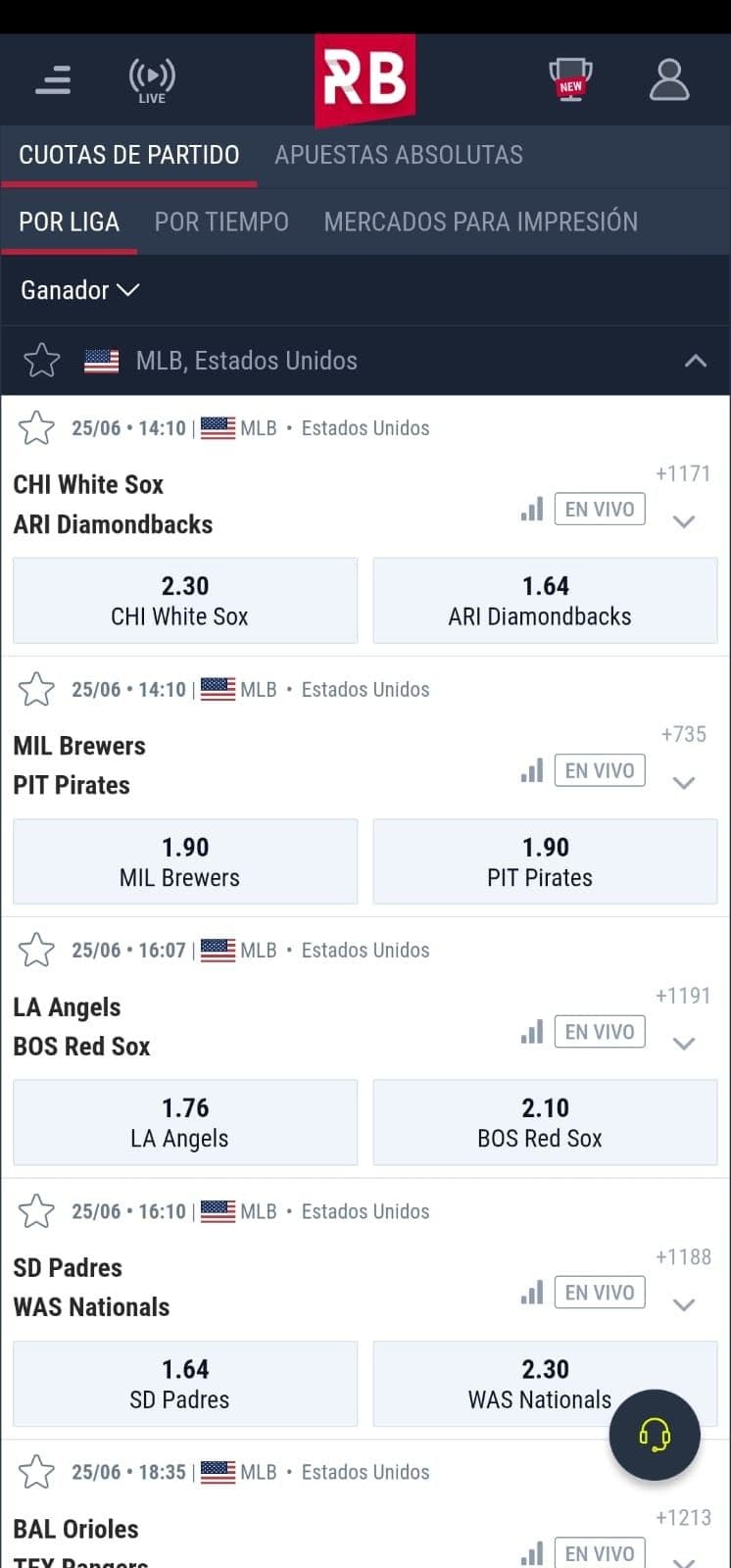This screenshot has height=1568, width=731.
Task: Collapse the MLB, Estados Unidos section
Action: 695,361
